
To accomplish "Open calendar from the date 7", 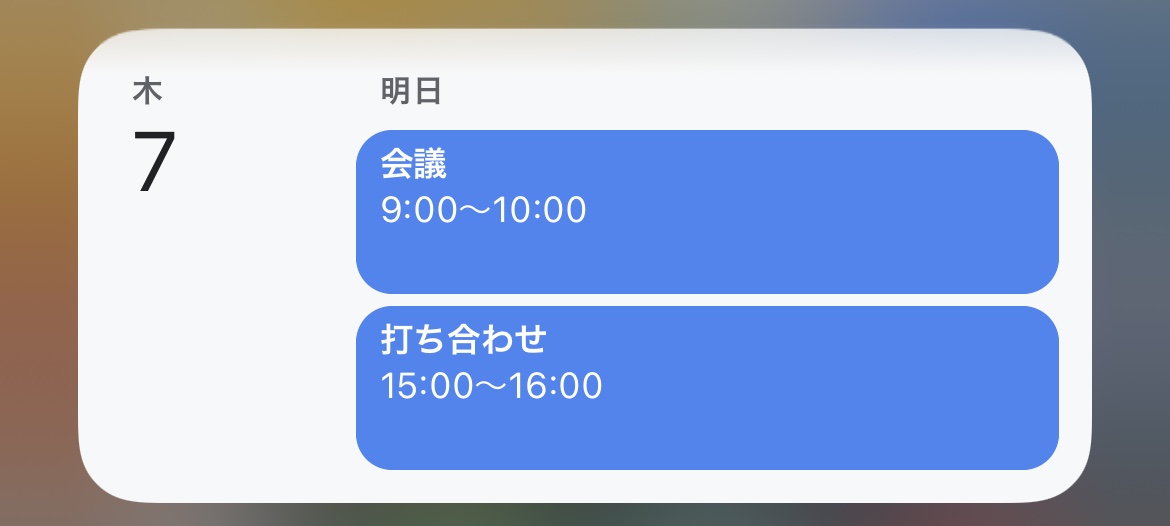I will coord(154,160).
